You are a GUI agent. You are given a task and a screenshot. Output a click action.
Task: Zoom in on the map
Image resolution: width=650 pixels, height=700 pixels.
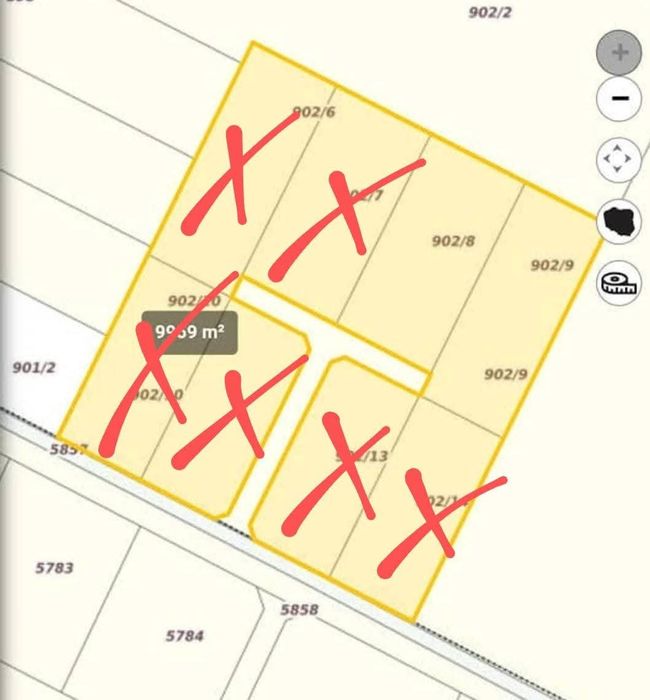[619, 52]
